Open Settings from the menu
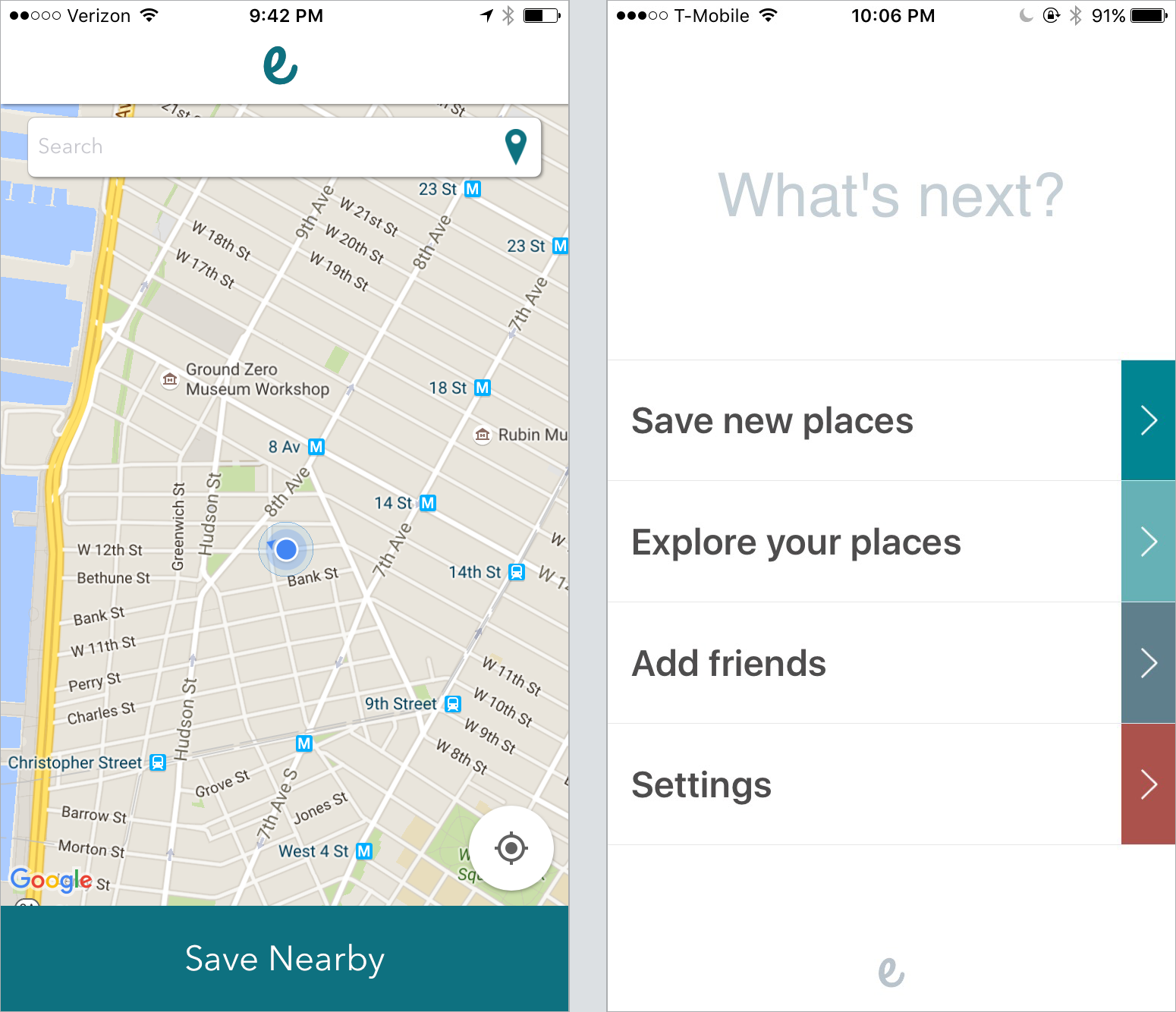Viewport: 1176px width, 1012px height. [891, 784]
